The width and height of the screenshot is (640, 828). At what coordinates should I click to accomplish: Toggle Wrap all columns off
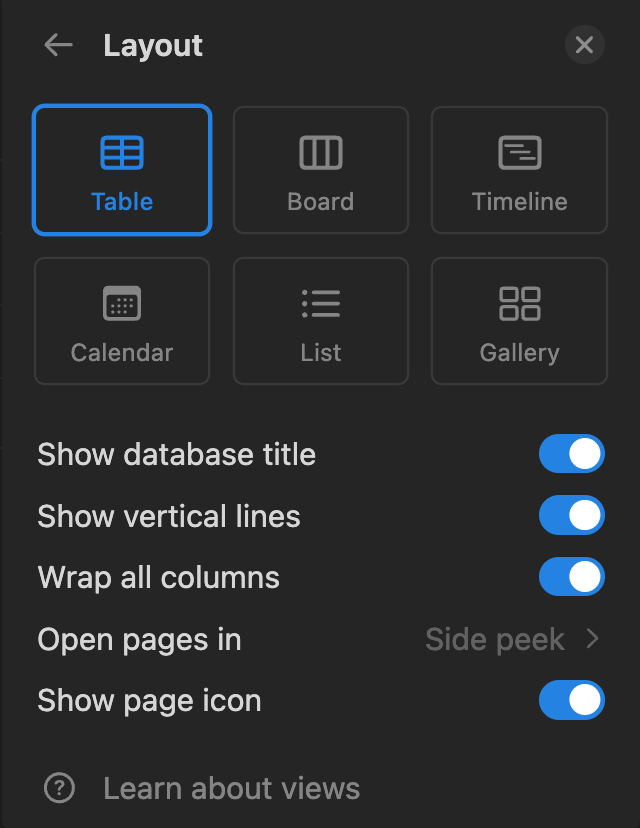pyautogui.click(x=572, y=577)
